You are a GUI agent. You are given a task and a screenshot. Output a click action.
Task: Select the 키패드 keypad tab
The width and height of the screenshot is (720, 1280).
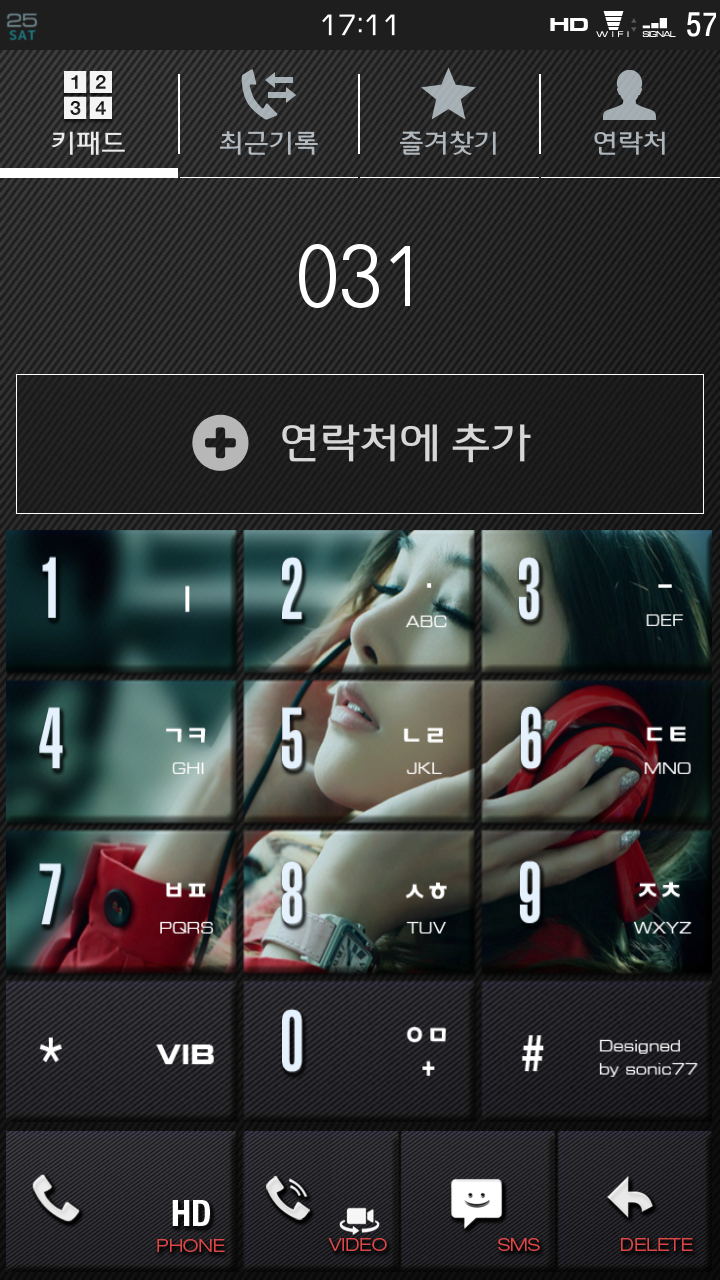(x=88, y=113)
